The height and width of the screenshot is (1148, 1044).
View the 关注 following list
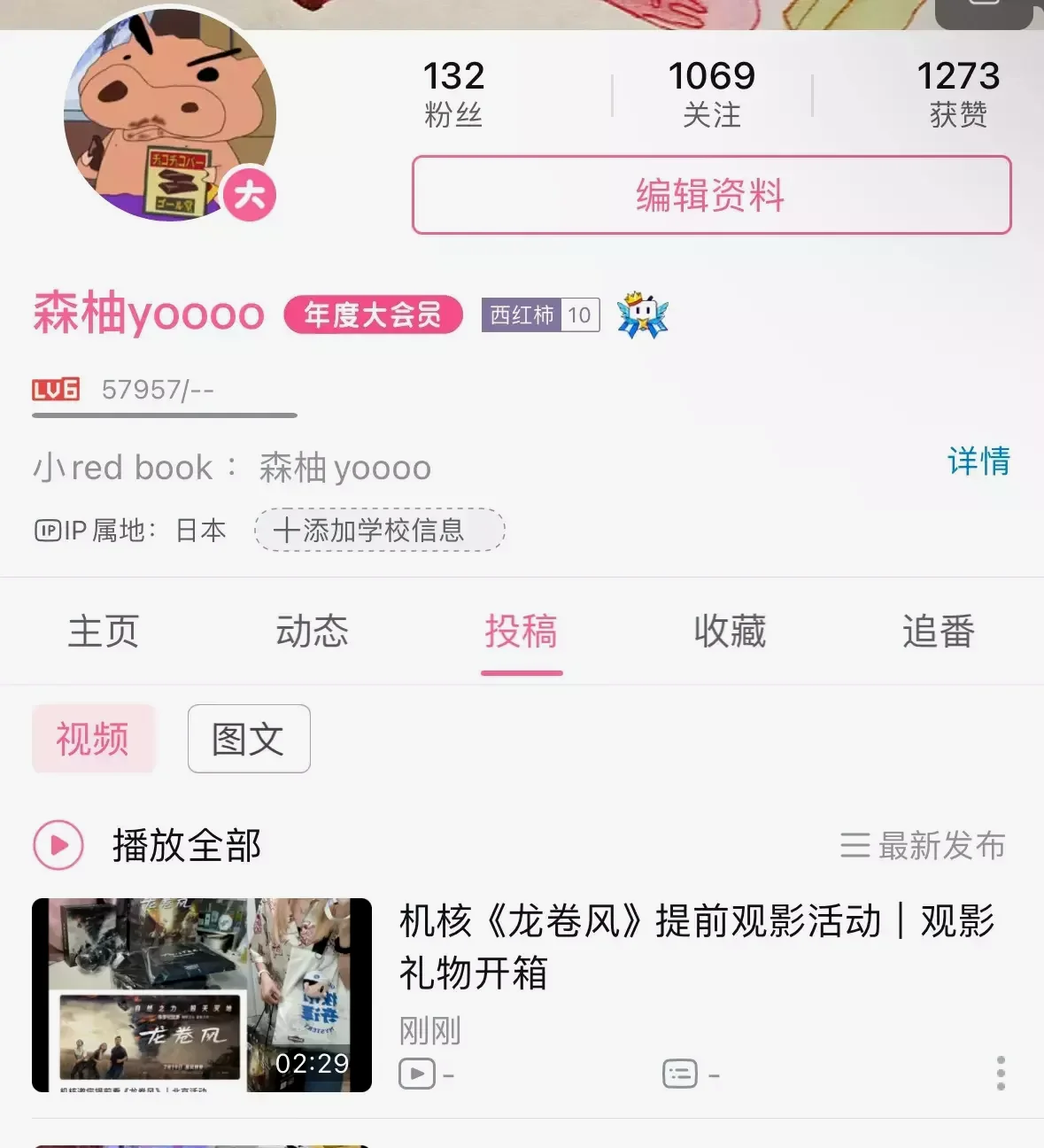(x=711, y=93)
